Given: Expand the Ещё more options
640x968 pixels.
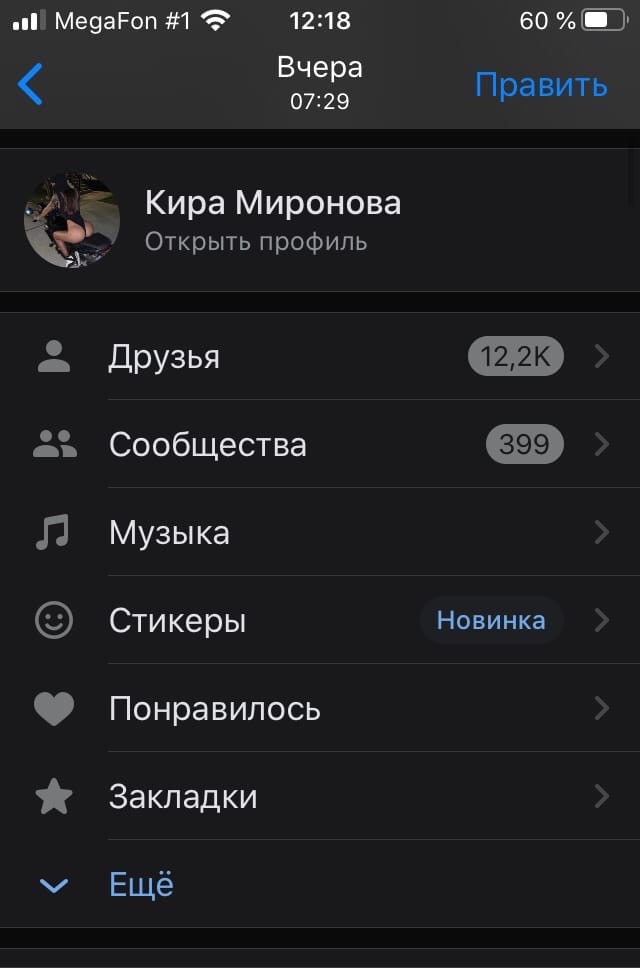Looking at the screenshot, I should click(140, 885).
